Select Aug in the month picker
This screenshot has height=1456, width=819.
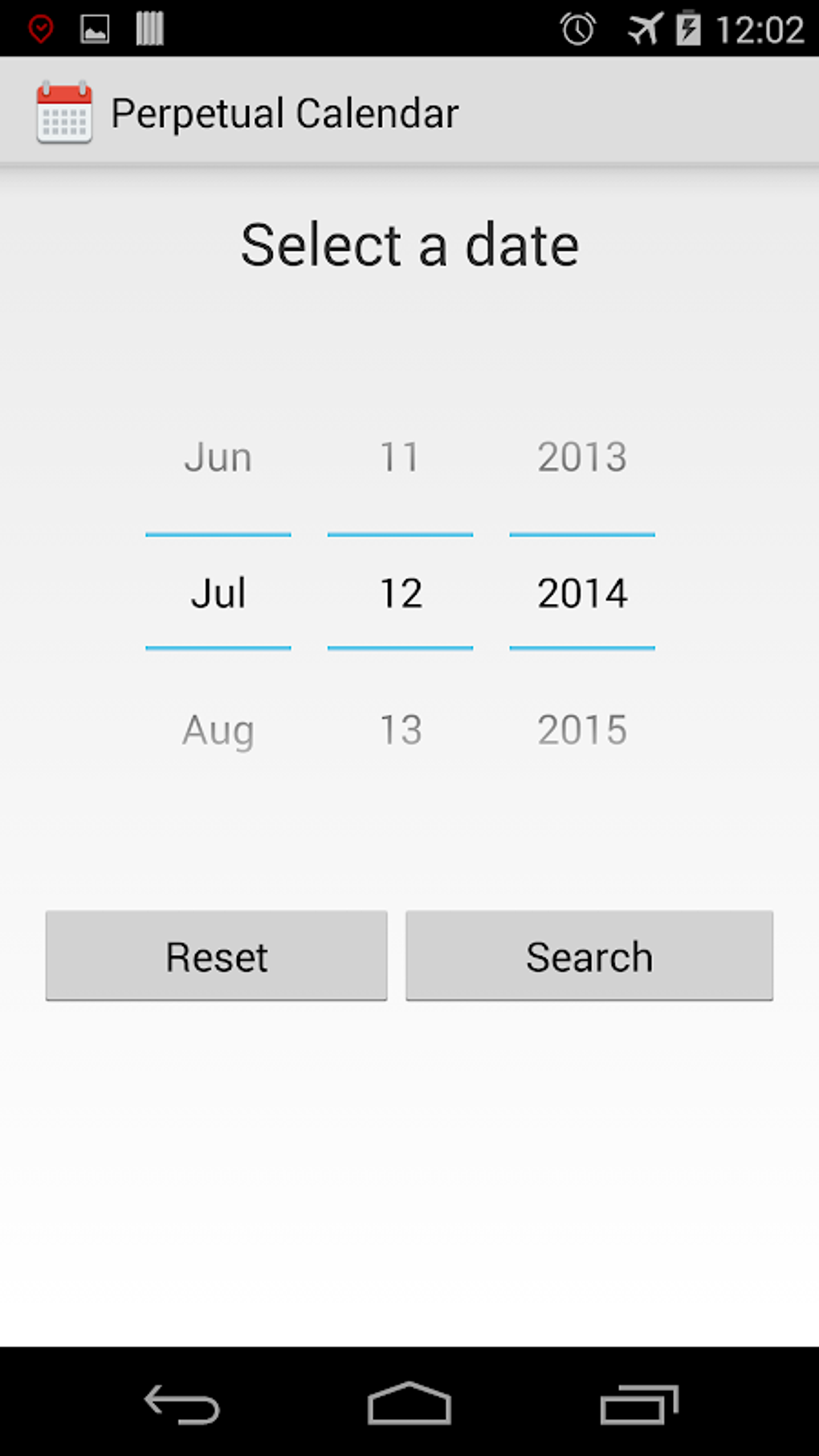click(217, 729)
